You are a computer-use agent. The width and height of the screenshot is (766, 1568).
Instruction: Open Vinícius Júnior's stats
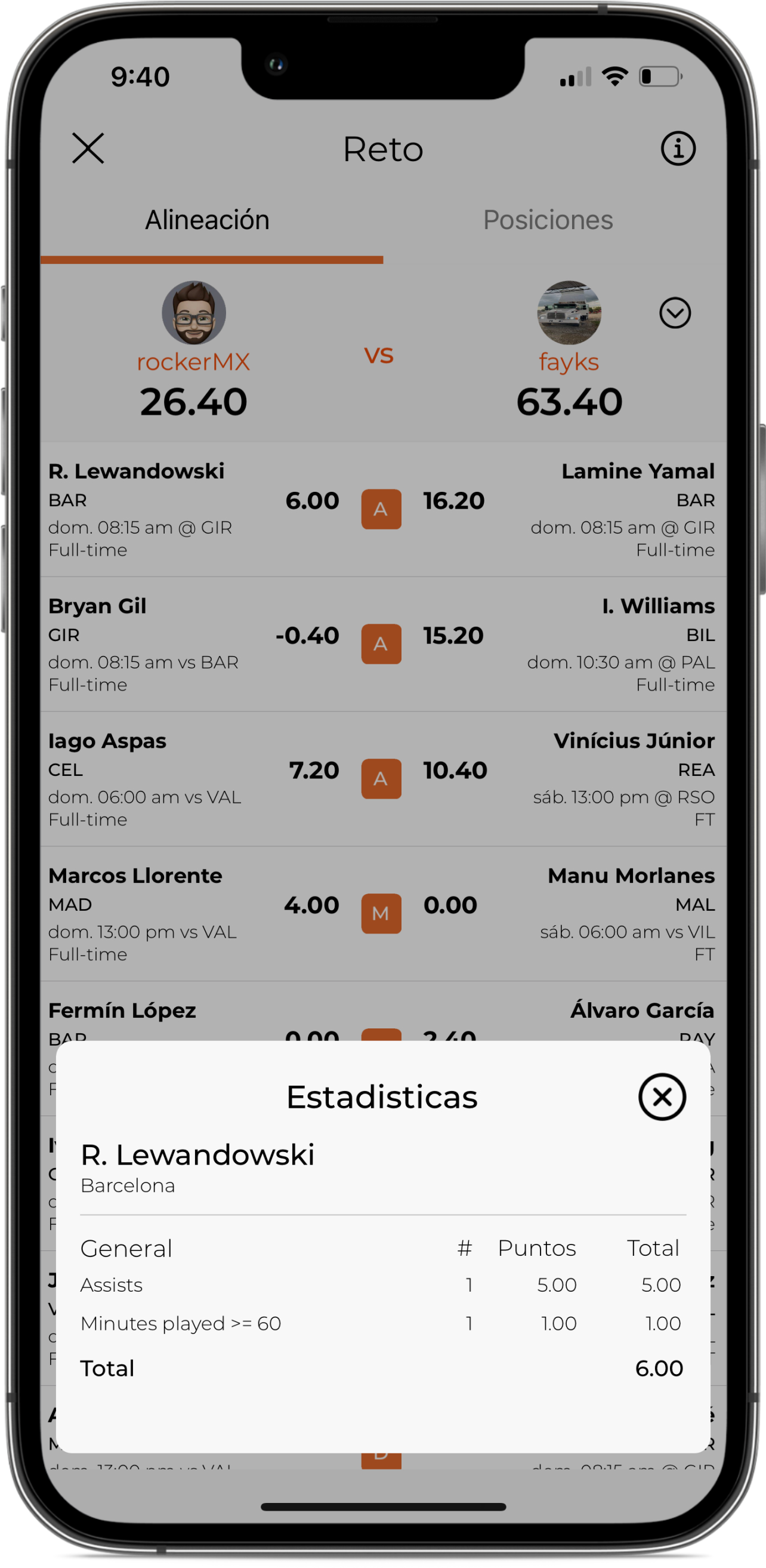[634, 741]
